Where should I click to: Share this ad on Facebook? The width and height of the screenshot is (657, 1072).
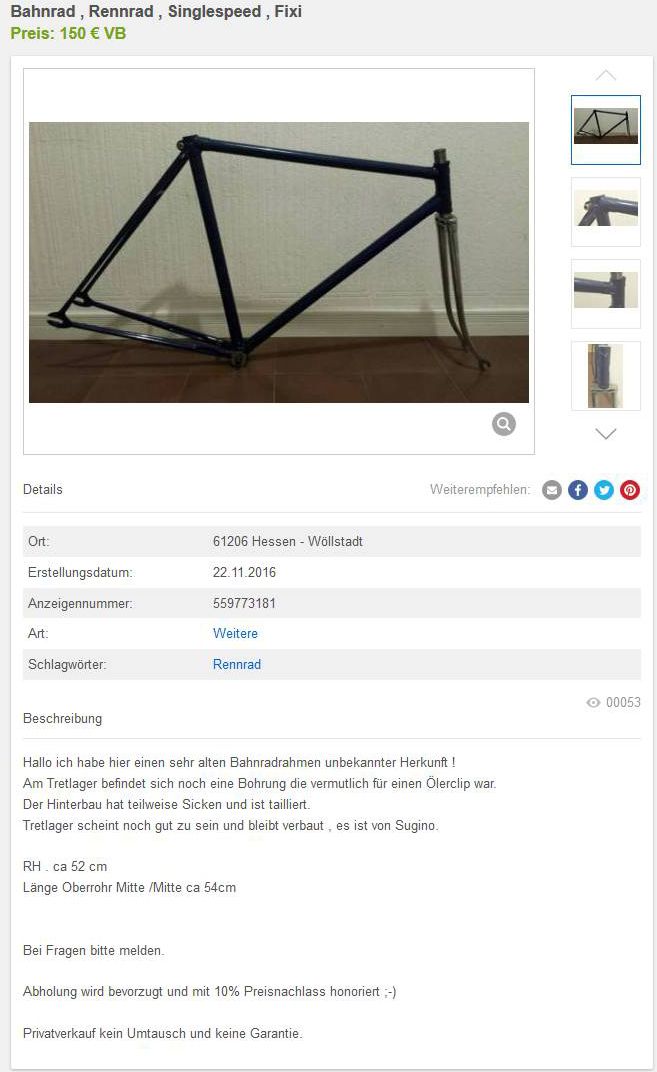click(578, 490)
